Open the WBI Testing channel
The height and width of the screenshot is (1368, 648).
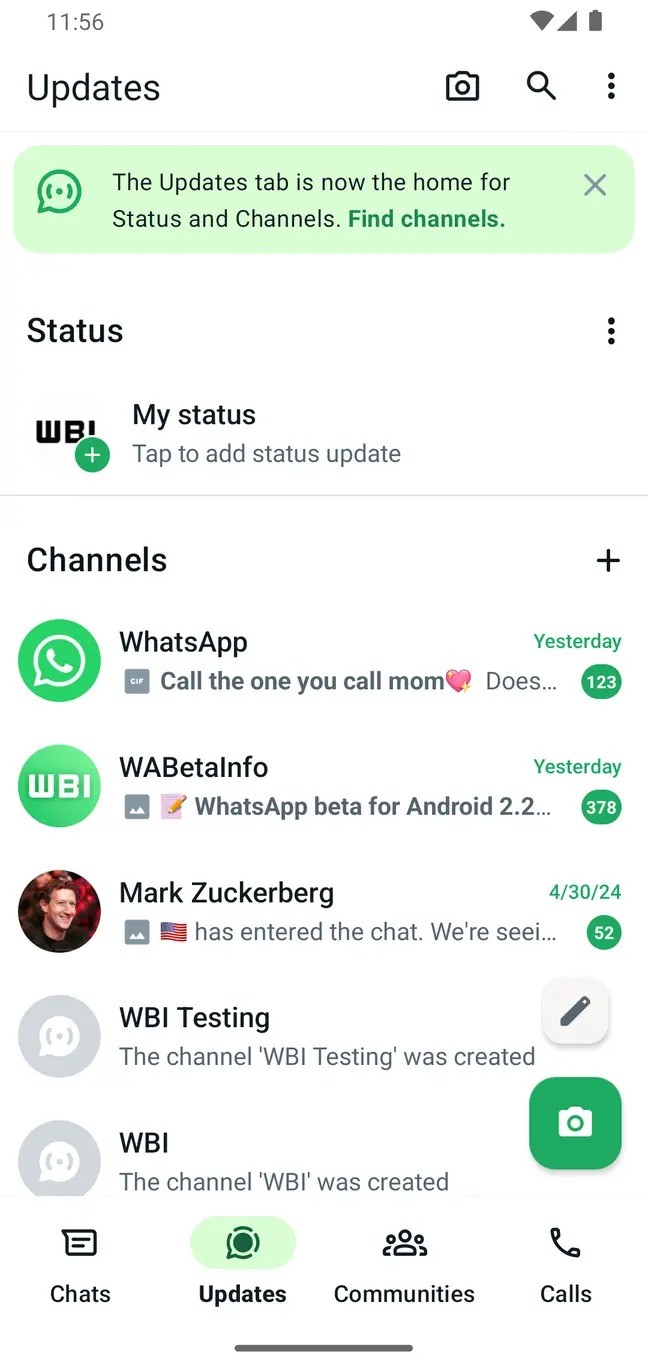(280, 1036)
